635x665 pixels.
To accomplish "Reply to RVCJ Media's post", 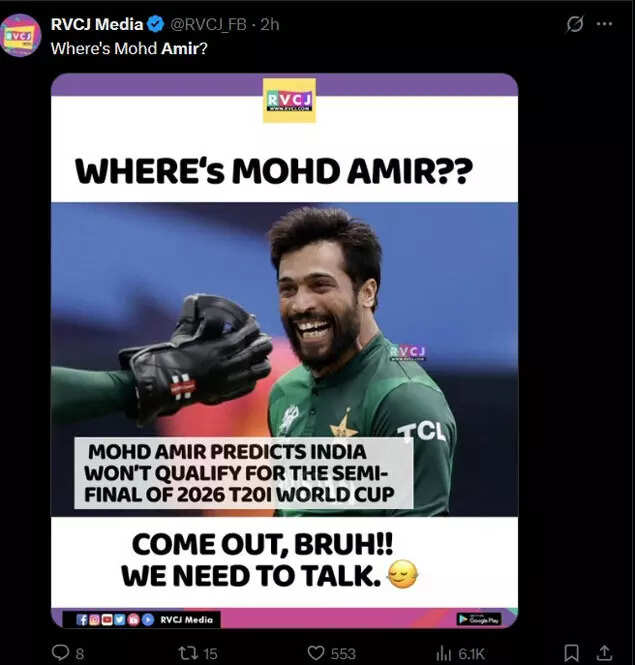I will pos(60,653).
